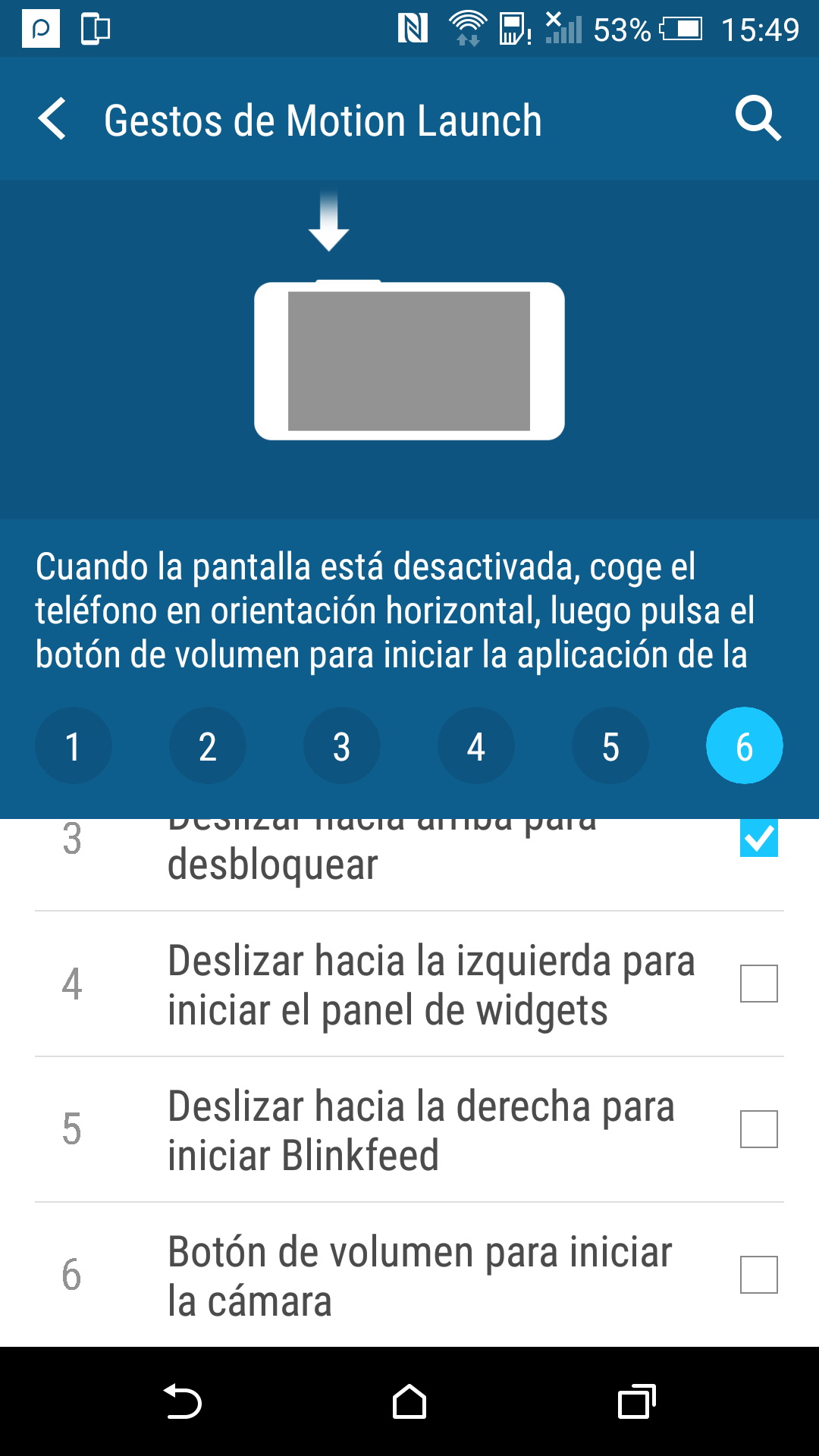Open recent apps from navigation bar
Image resolution: width=819 pixels, height=1456 pixels.
[x=636, y=1401]
